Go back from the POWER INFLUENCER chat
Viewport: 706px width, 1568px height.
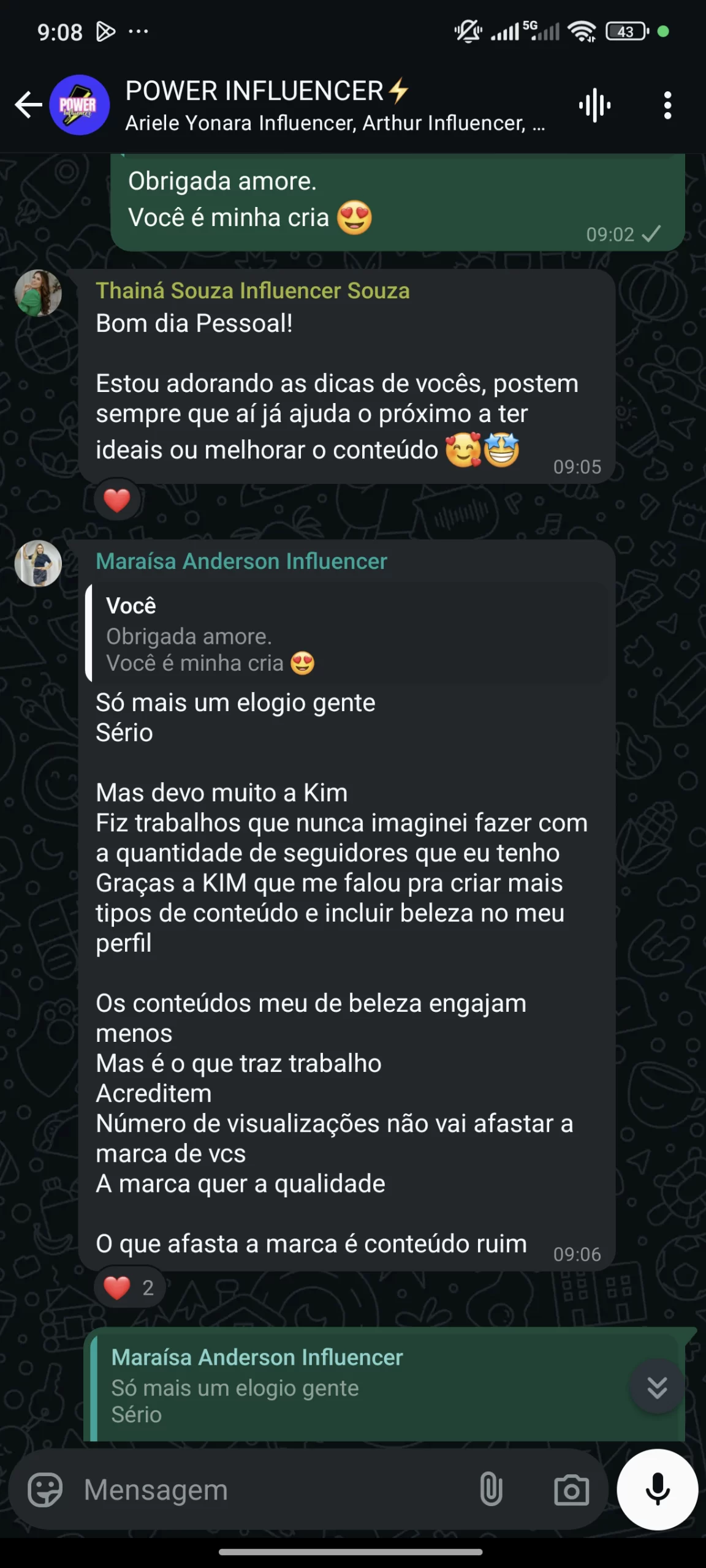tap(28, 105)
